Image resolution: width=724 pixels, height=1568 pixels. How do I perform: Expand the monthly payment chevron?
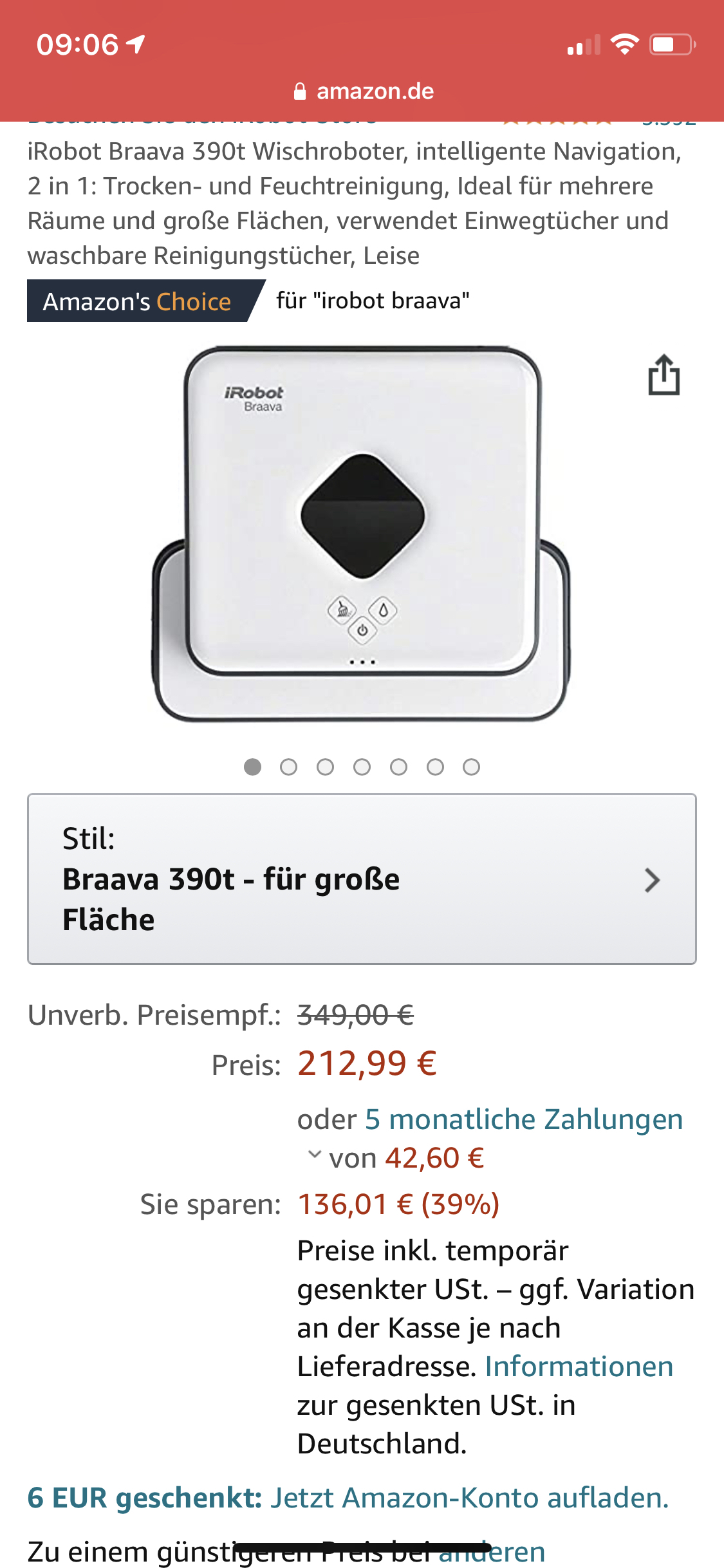pyautogui.click(x=314, y=1155)
